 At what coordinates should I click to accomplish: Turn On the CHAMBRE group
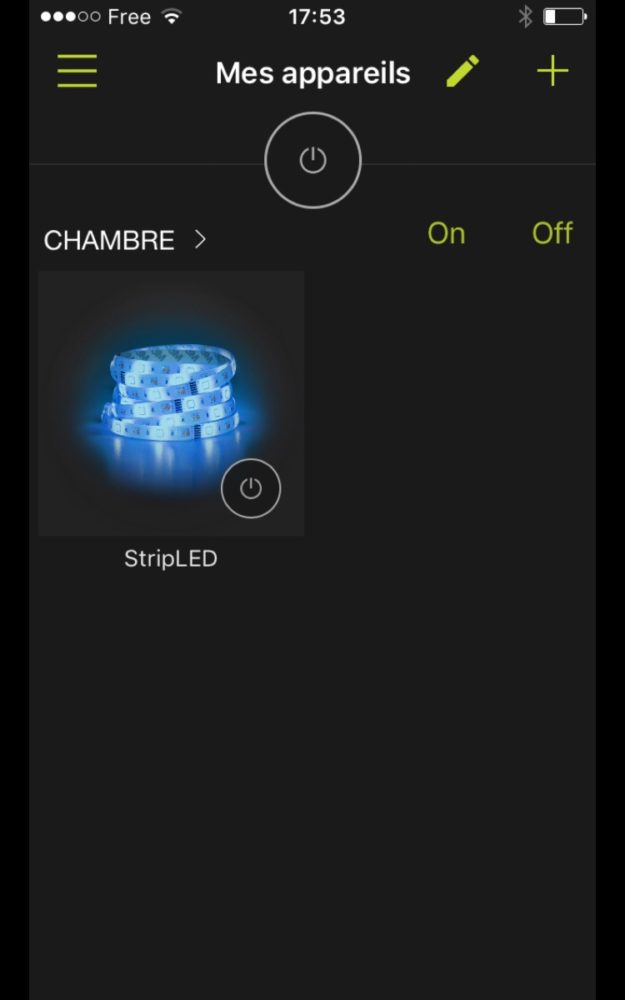(x=446, y=233)
